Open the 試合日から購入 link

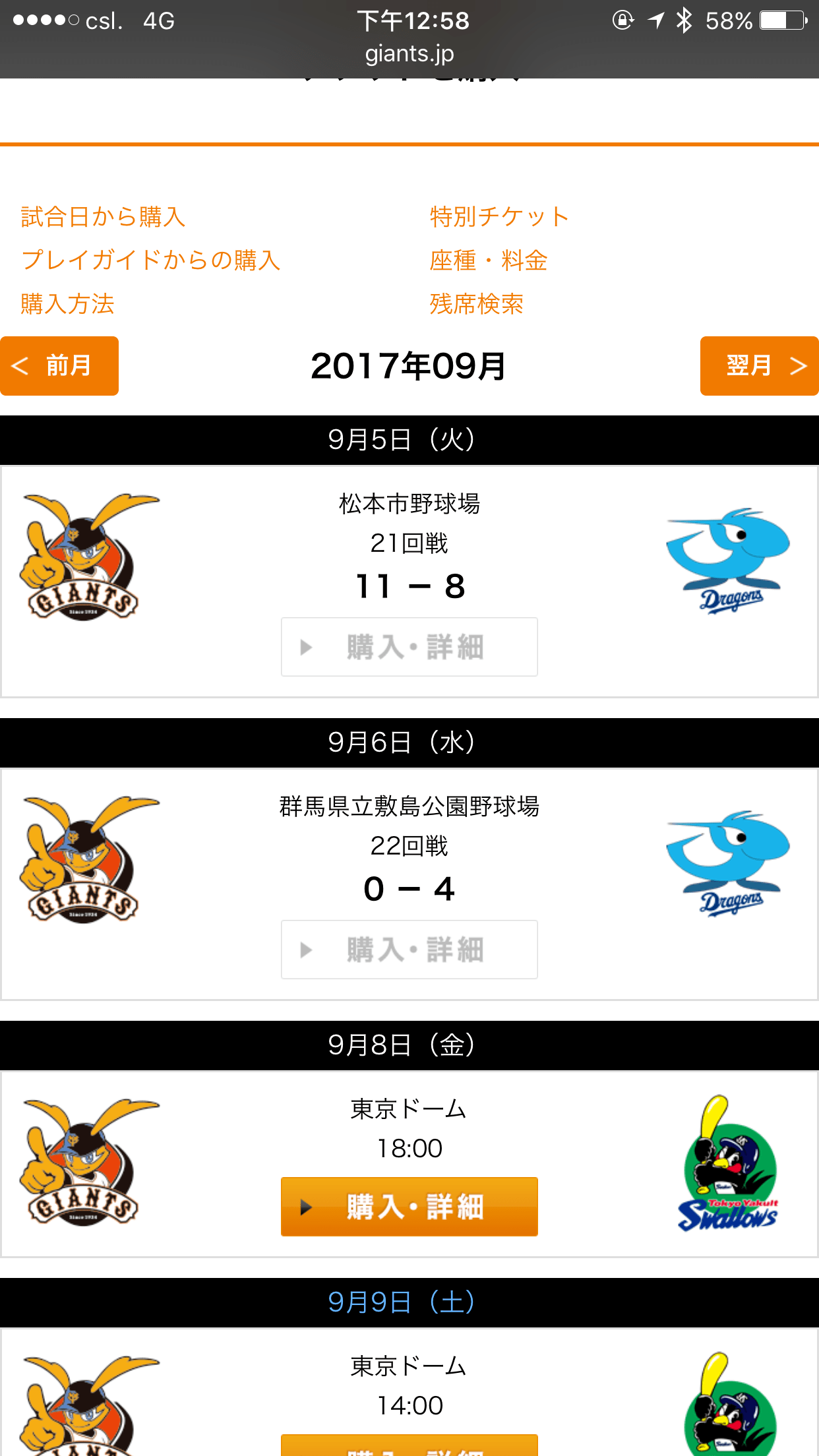point(103,217)
